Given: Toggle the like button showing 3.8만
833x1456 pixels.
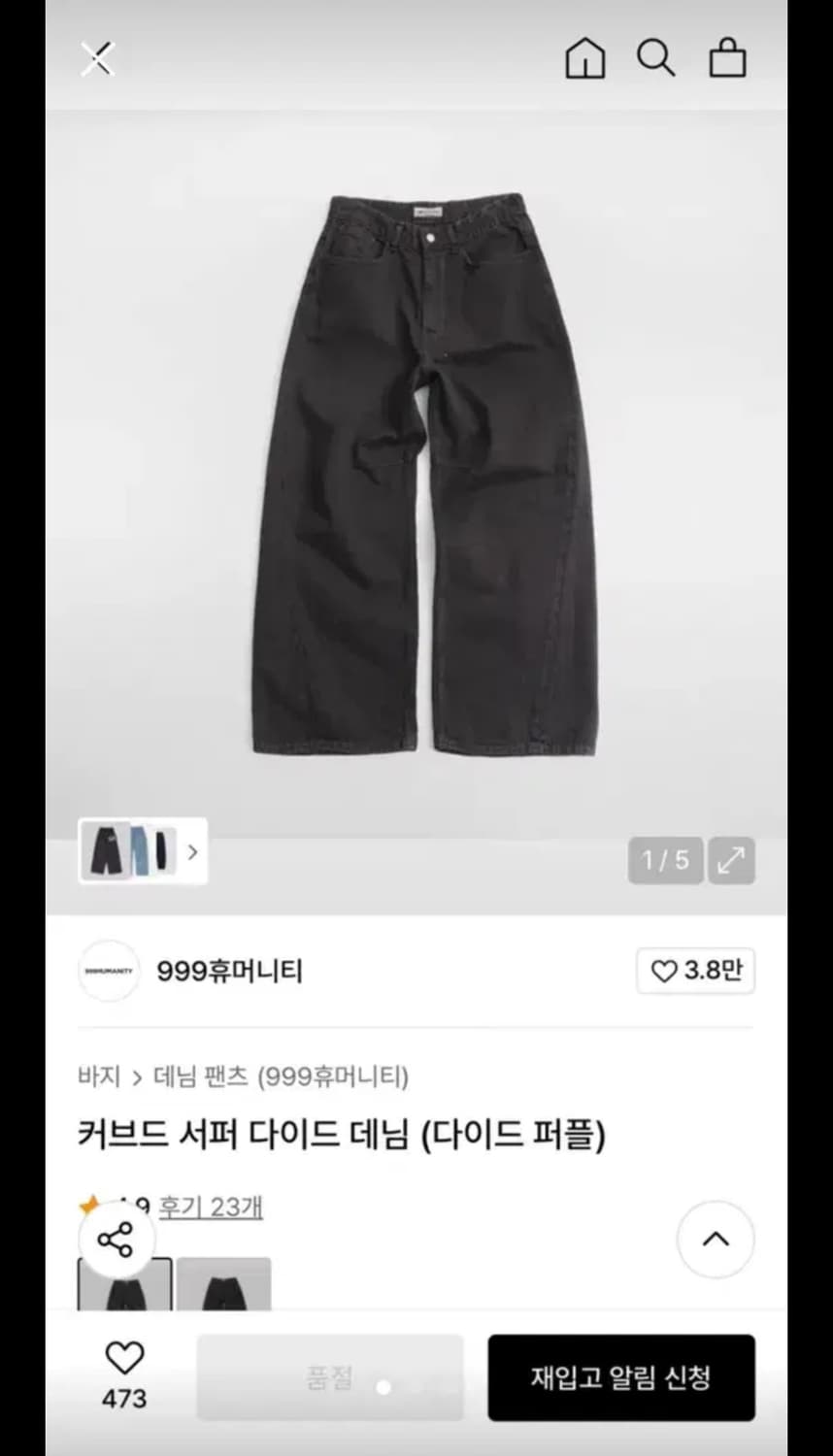Looking at the screenshot, I should click(x=694, y=972).
